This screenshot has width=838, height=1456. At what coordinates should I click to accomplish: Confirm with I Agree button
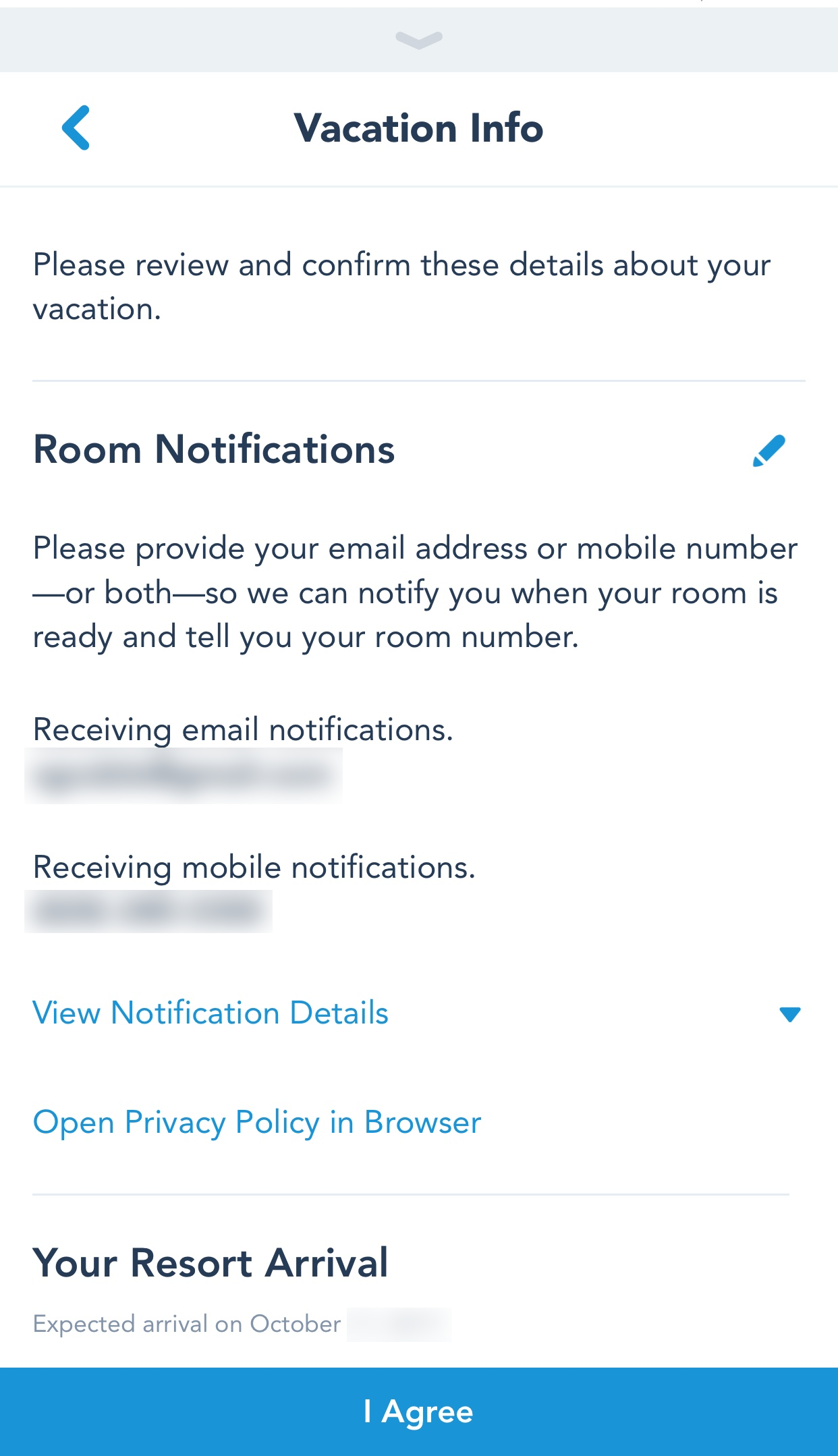[418, 1411]
